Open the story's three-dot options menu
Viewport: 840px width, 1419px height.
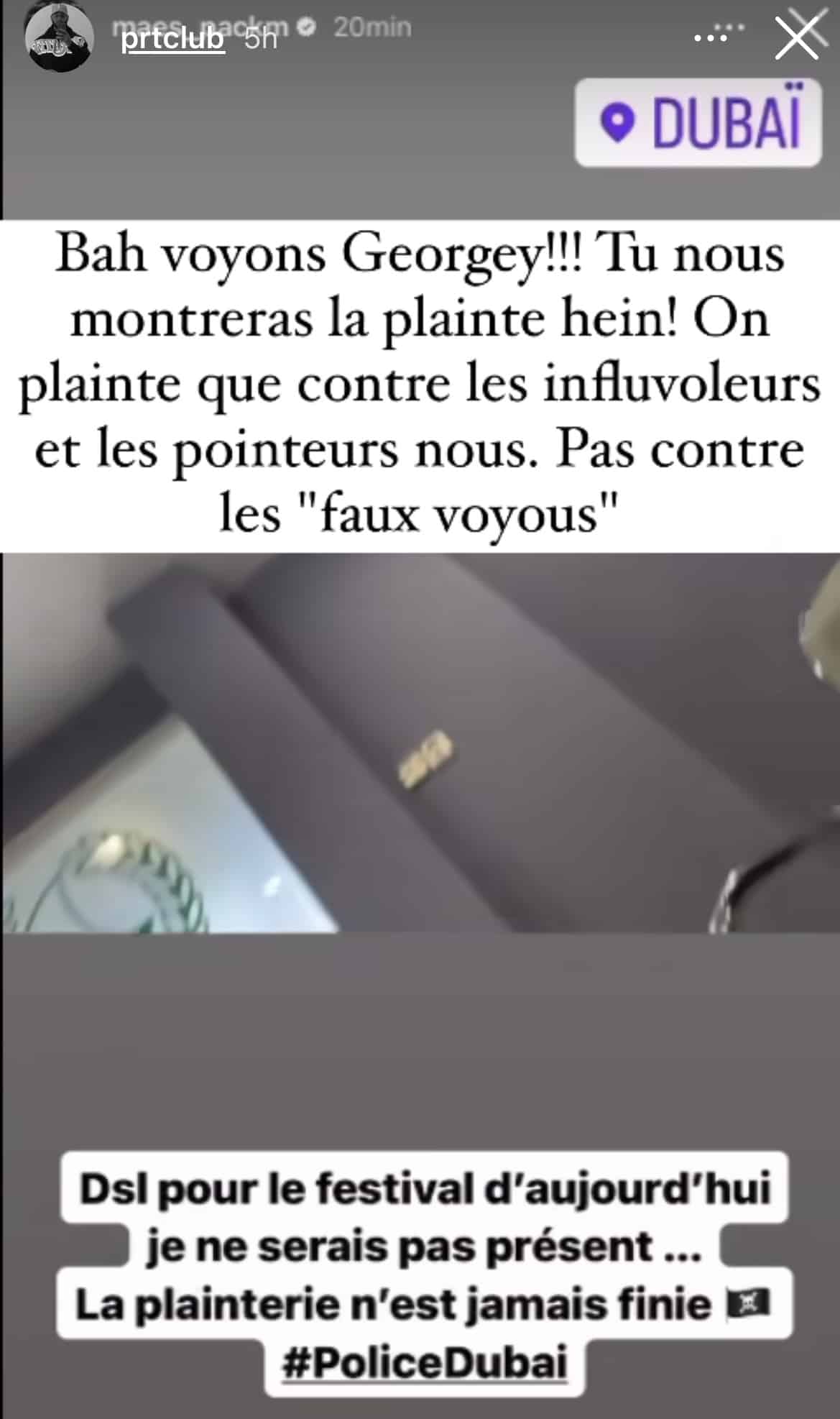(711, 37)
